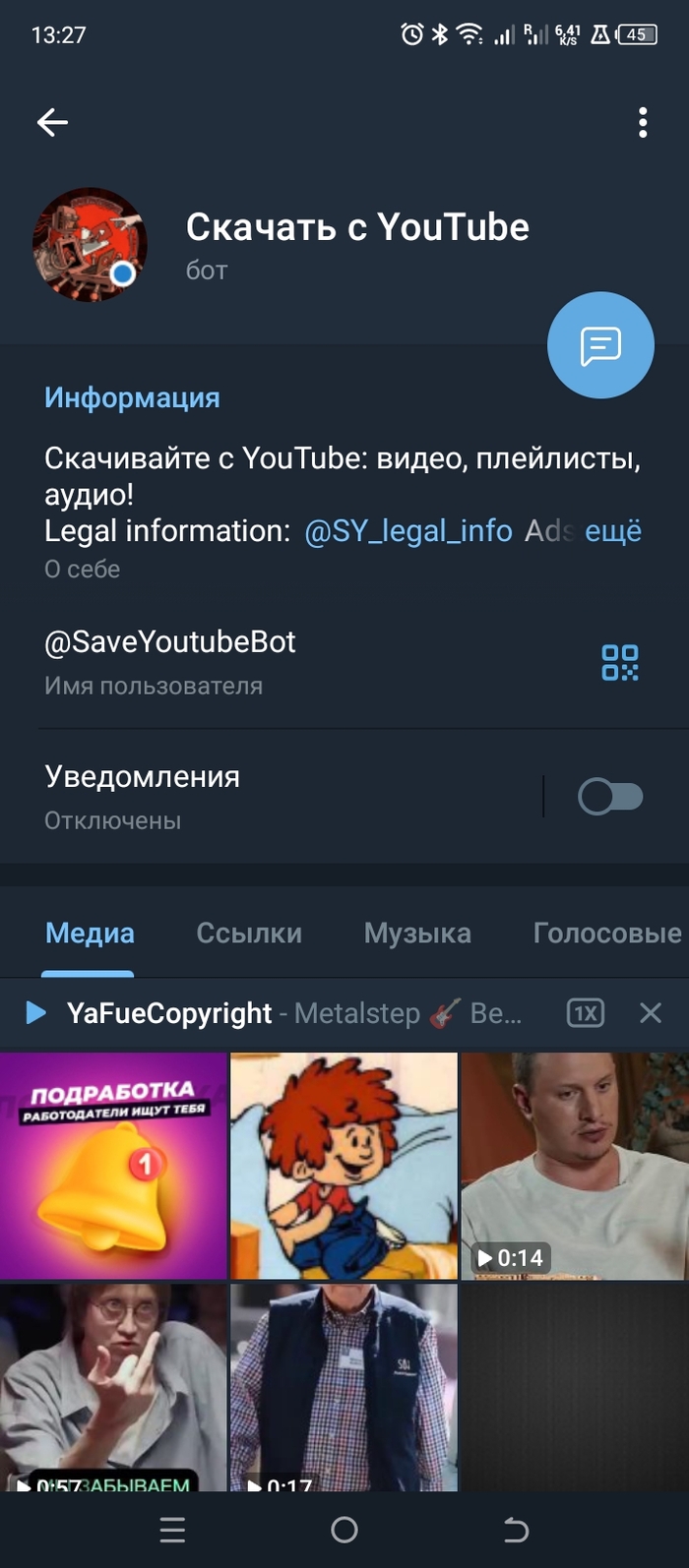Enable the Уведомления switch

tap(610, 797)
